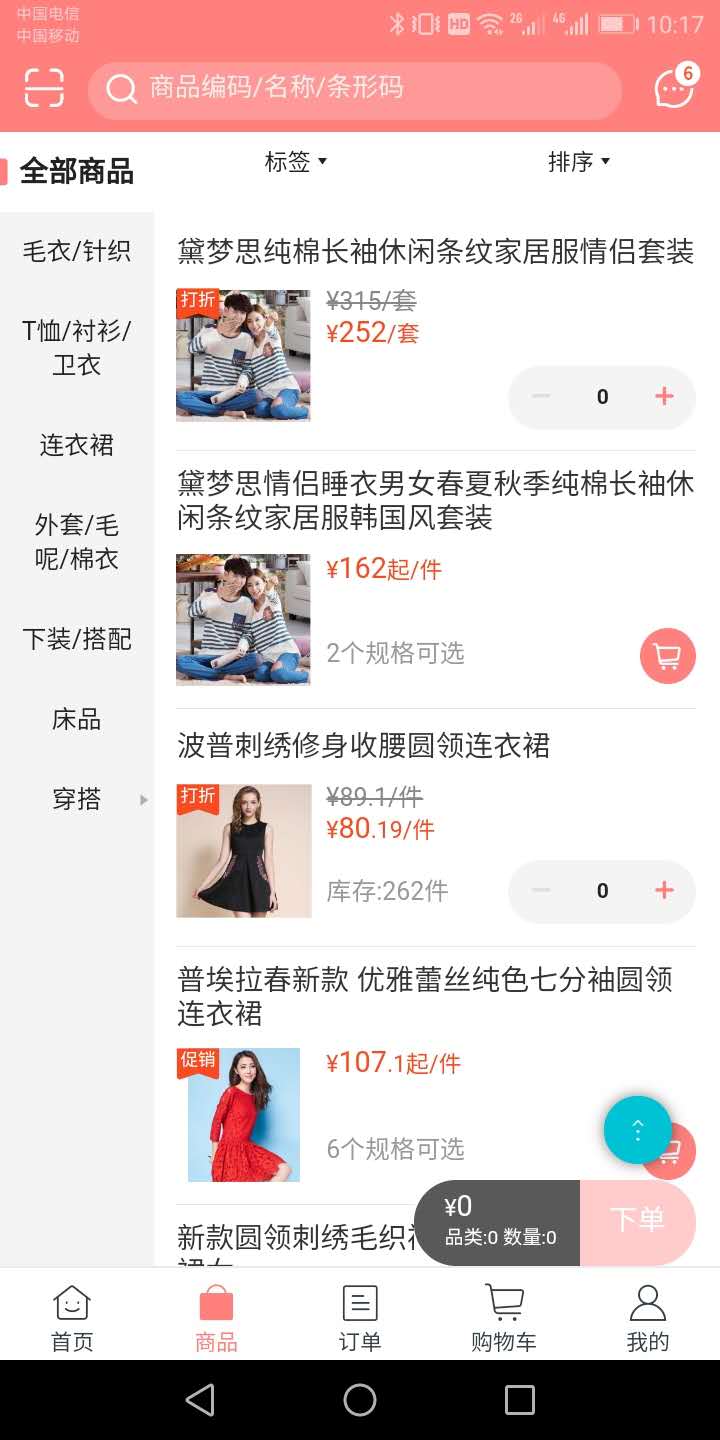Switch to the 下装/搭配 category

(77, 639)
